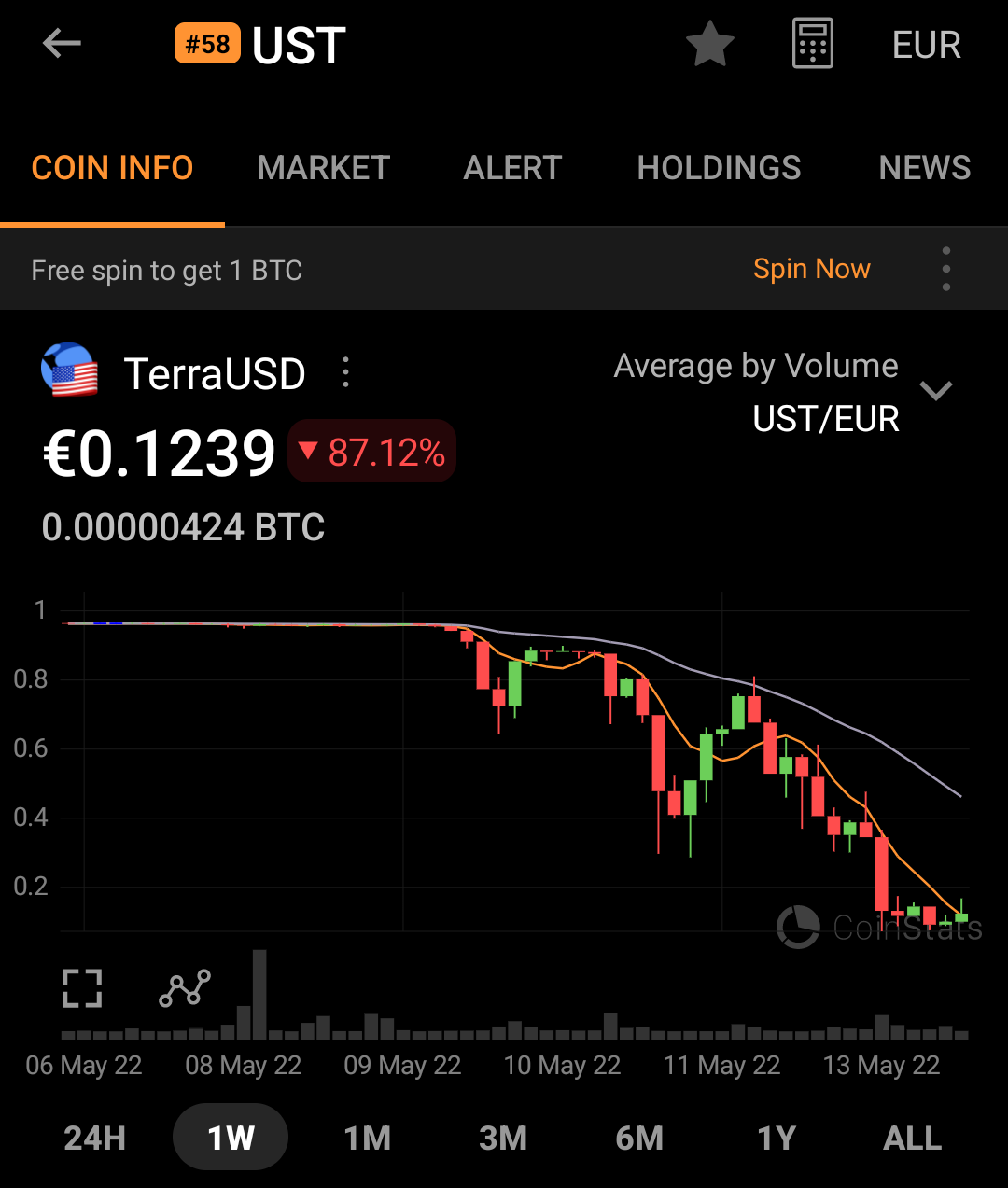Select the 3M chart range
Image resolution: width=1008 pixels, height=1188 pixels.
tap(503, 1139)
